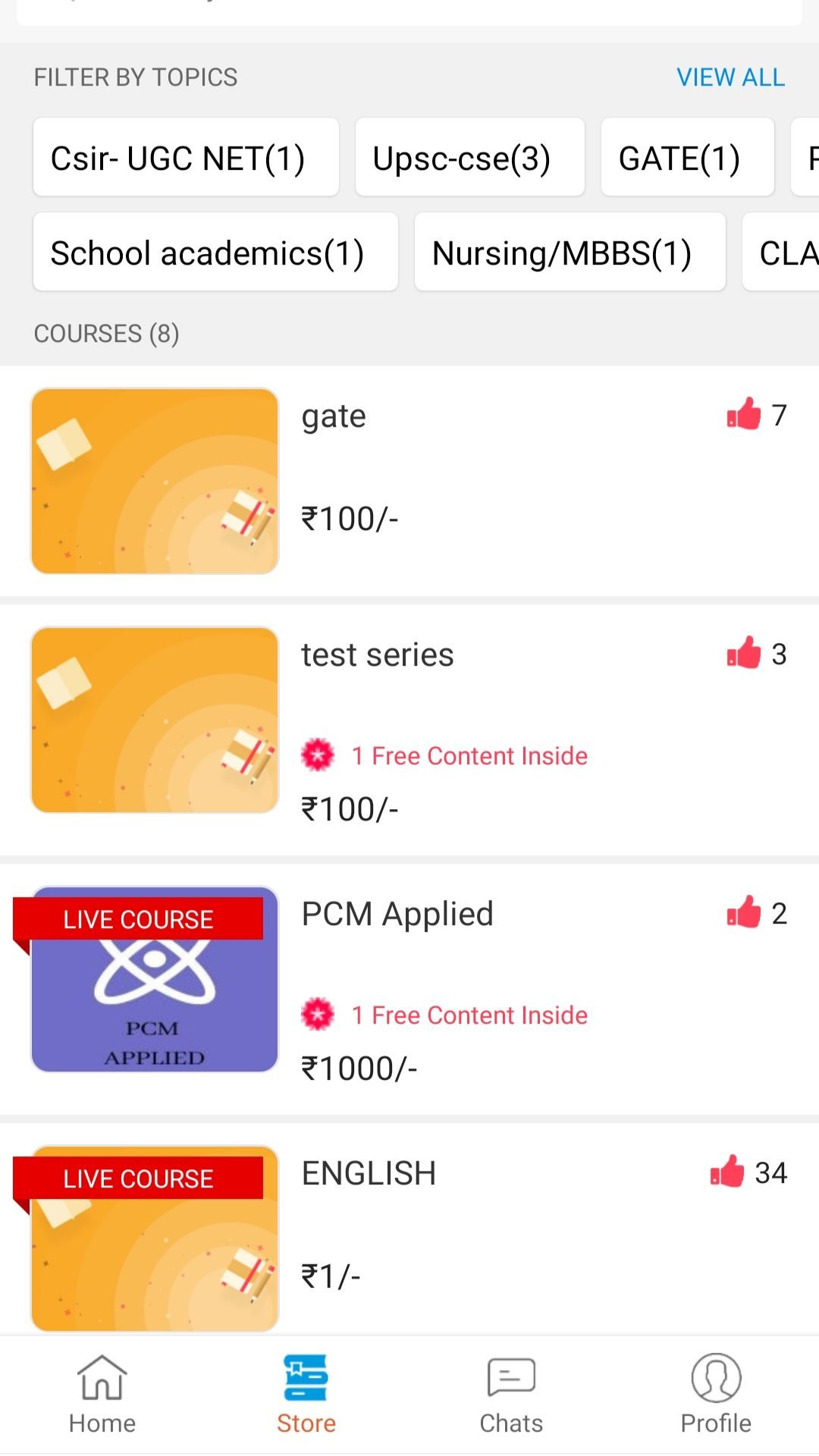This screenshot has width=819, height=1456.
Task: Select the Upsc-cse(3) filter chip
Action: pos(469,157)
